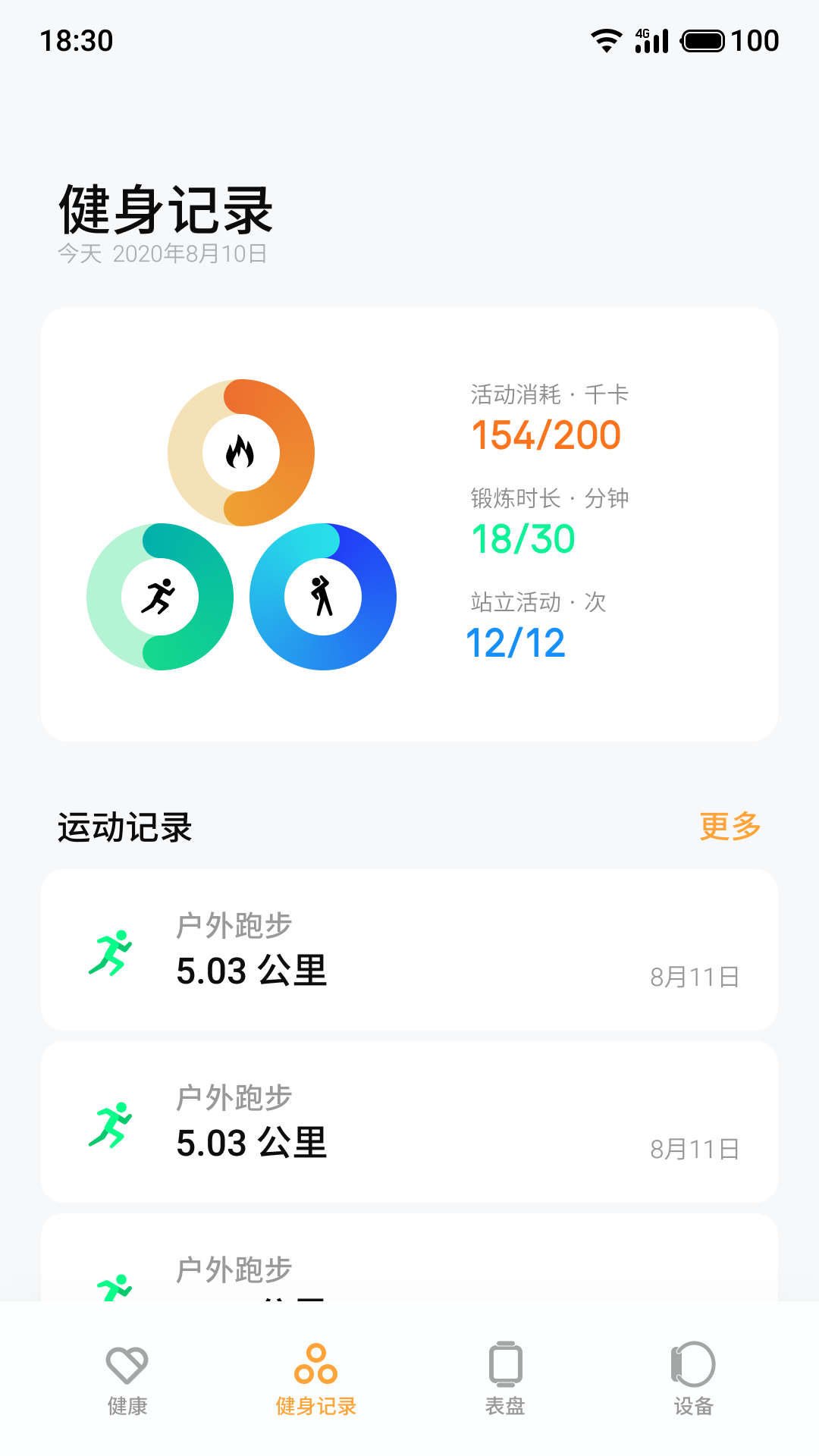This screenshot has width=819, height=1456.
Task: Select the green running activity ring icon
Action: point(161,598)
